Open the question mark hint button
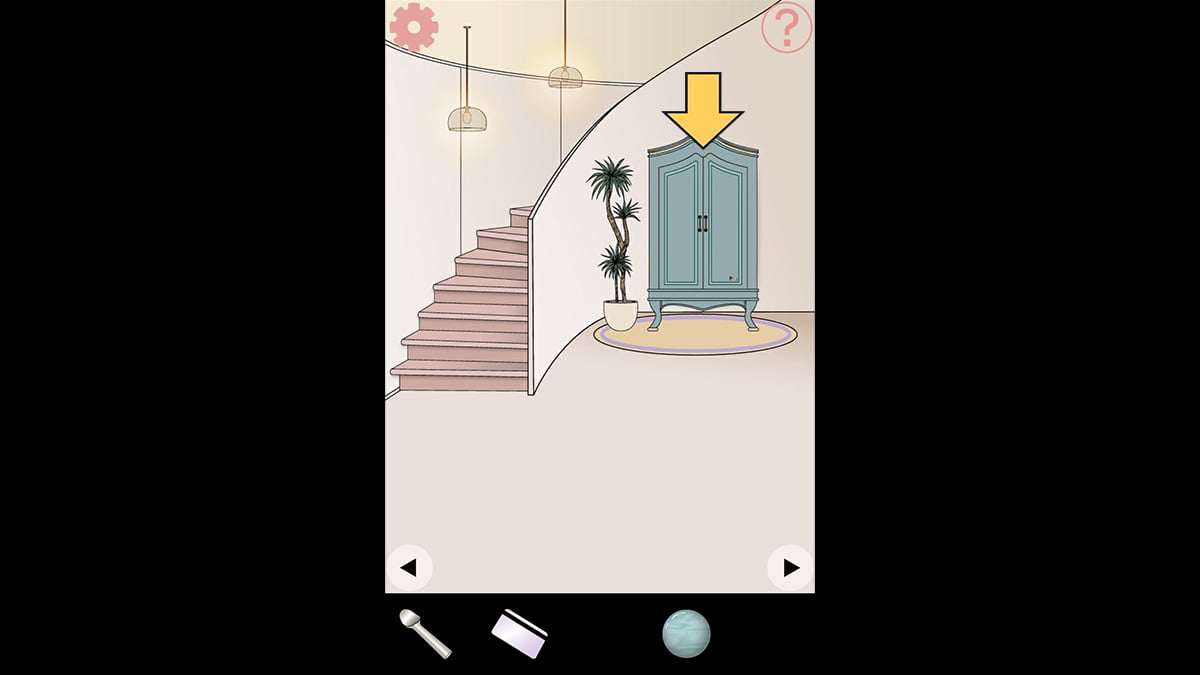Image resolution: width=1200 pixels, height=675 pixels. pyautogui.click(x=786, y=28)
